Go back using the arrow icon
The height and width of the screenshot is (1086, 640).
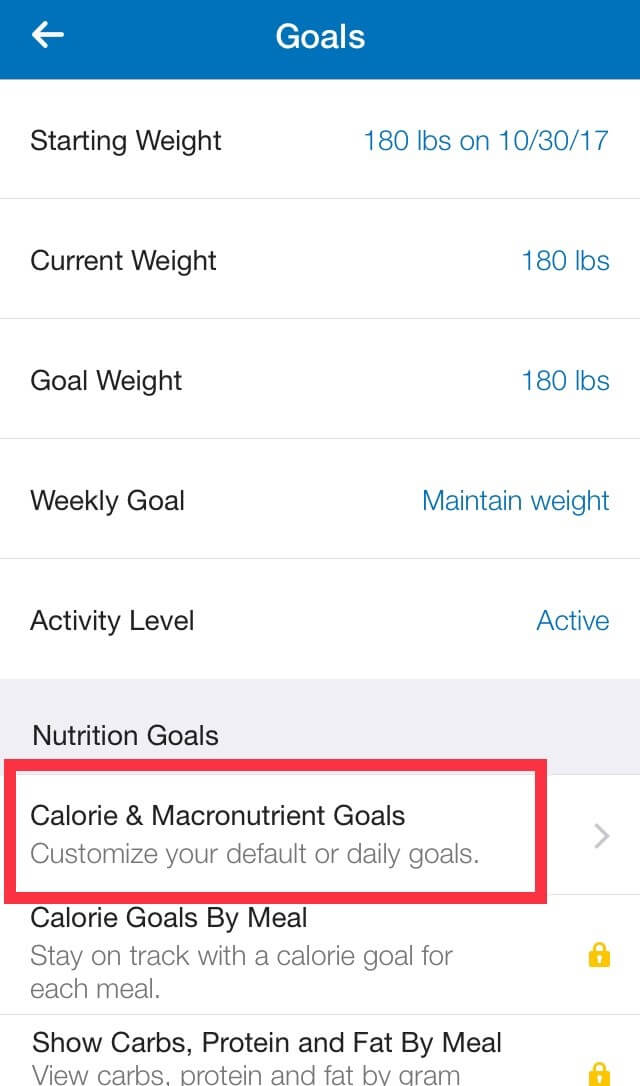[x=48, y=35]
